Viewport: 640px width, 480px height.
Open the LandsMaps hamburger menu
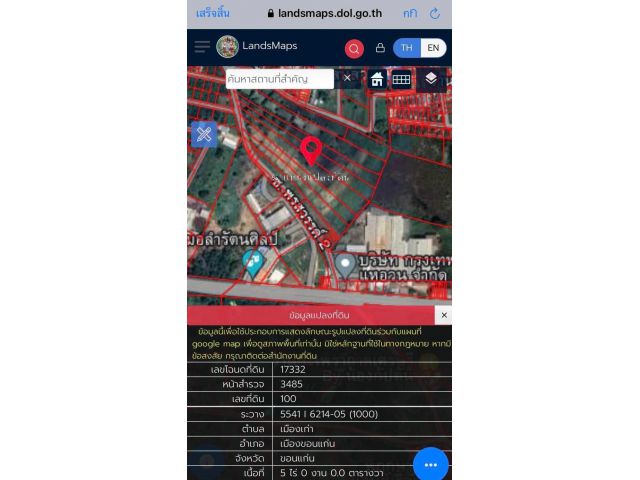(x=202, y=47)
